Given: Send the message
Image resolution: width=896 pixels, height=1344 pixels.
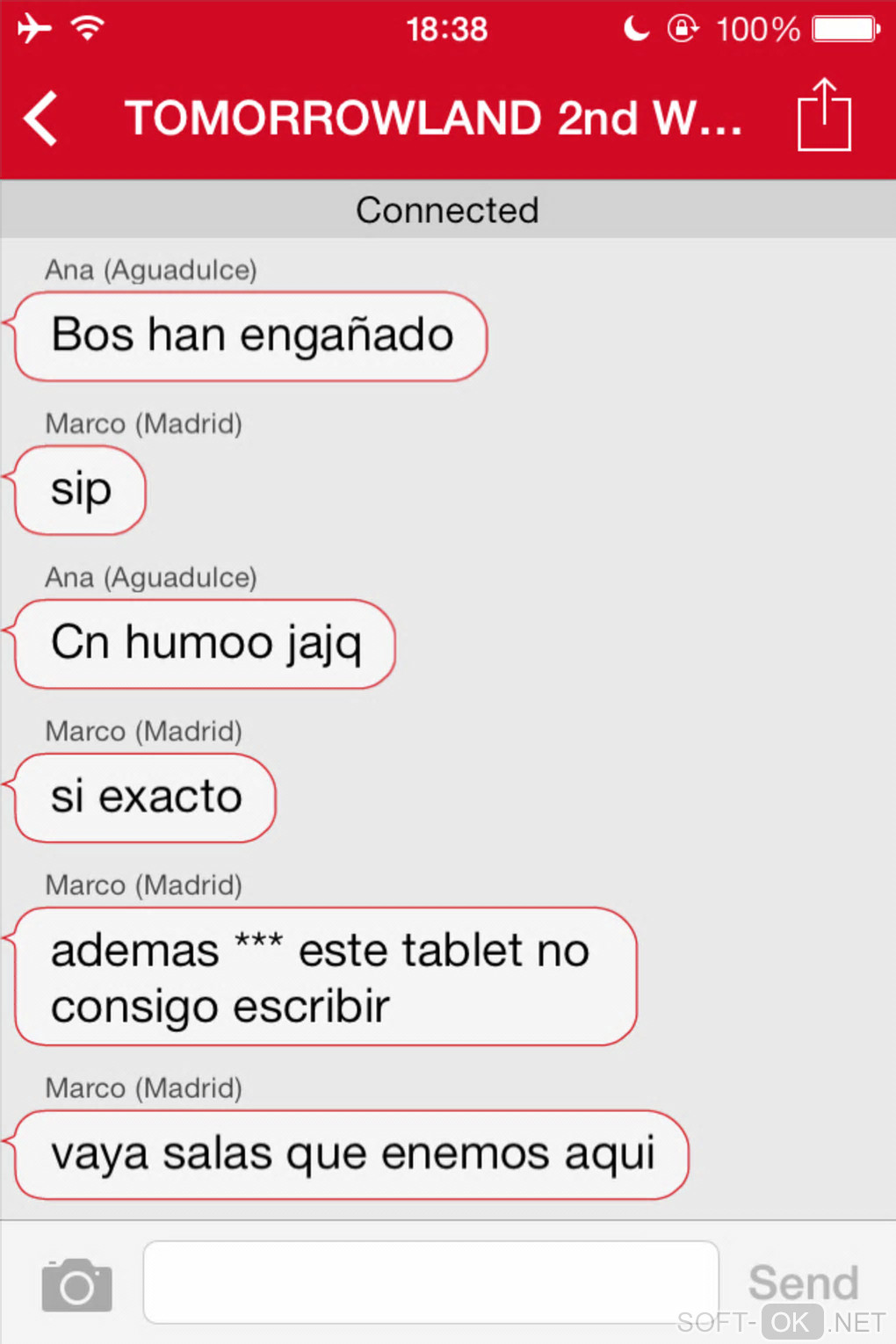Looking at the screenshot, I should (x=802, y=1282).
